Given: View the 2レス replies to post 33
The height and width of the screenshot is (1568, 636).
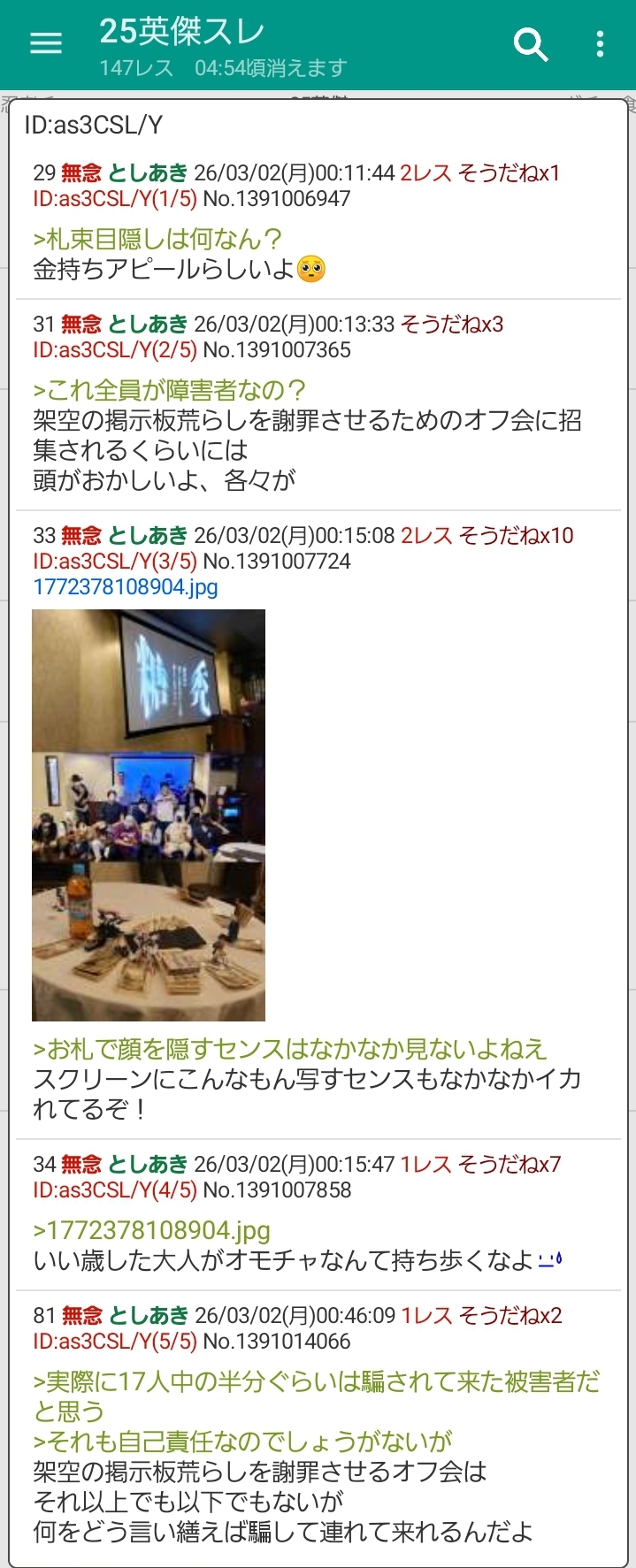Looking at the screenshot, I should coord(426,536).
